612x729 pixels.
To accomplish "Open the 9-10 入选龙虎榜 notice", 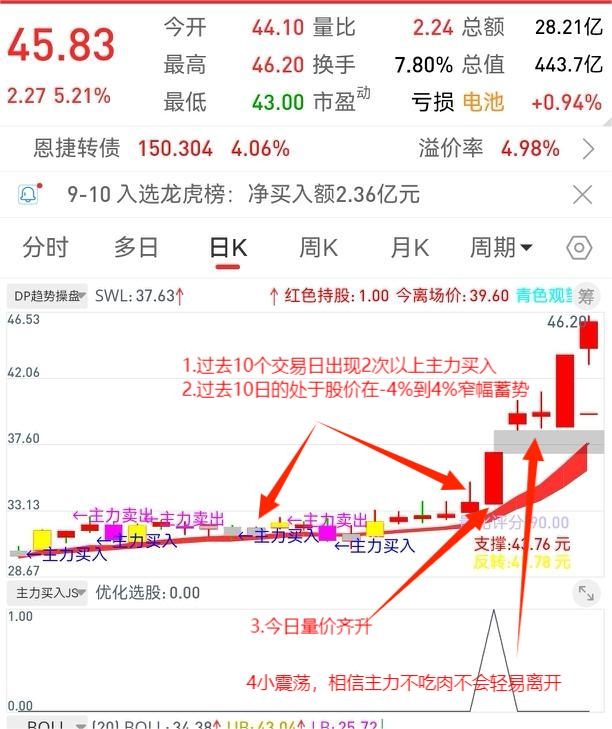I will pos(243,194).
